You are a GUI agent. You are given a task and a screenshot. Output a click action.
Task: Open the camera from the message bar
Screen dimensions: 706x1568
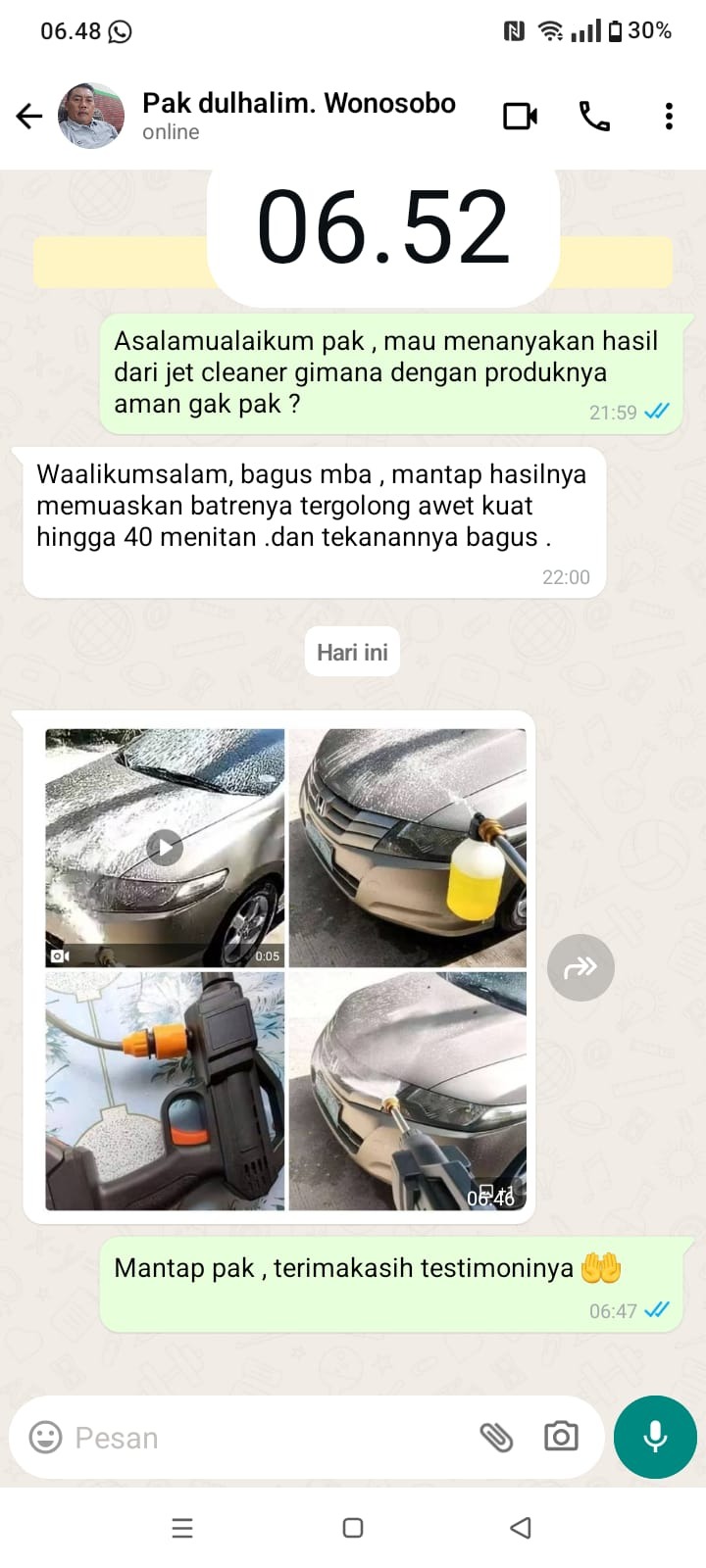tap(561, 1438)
